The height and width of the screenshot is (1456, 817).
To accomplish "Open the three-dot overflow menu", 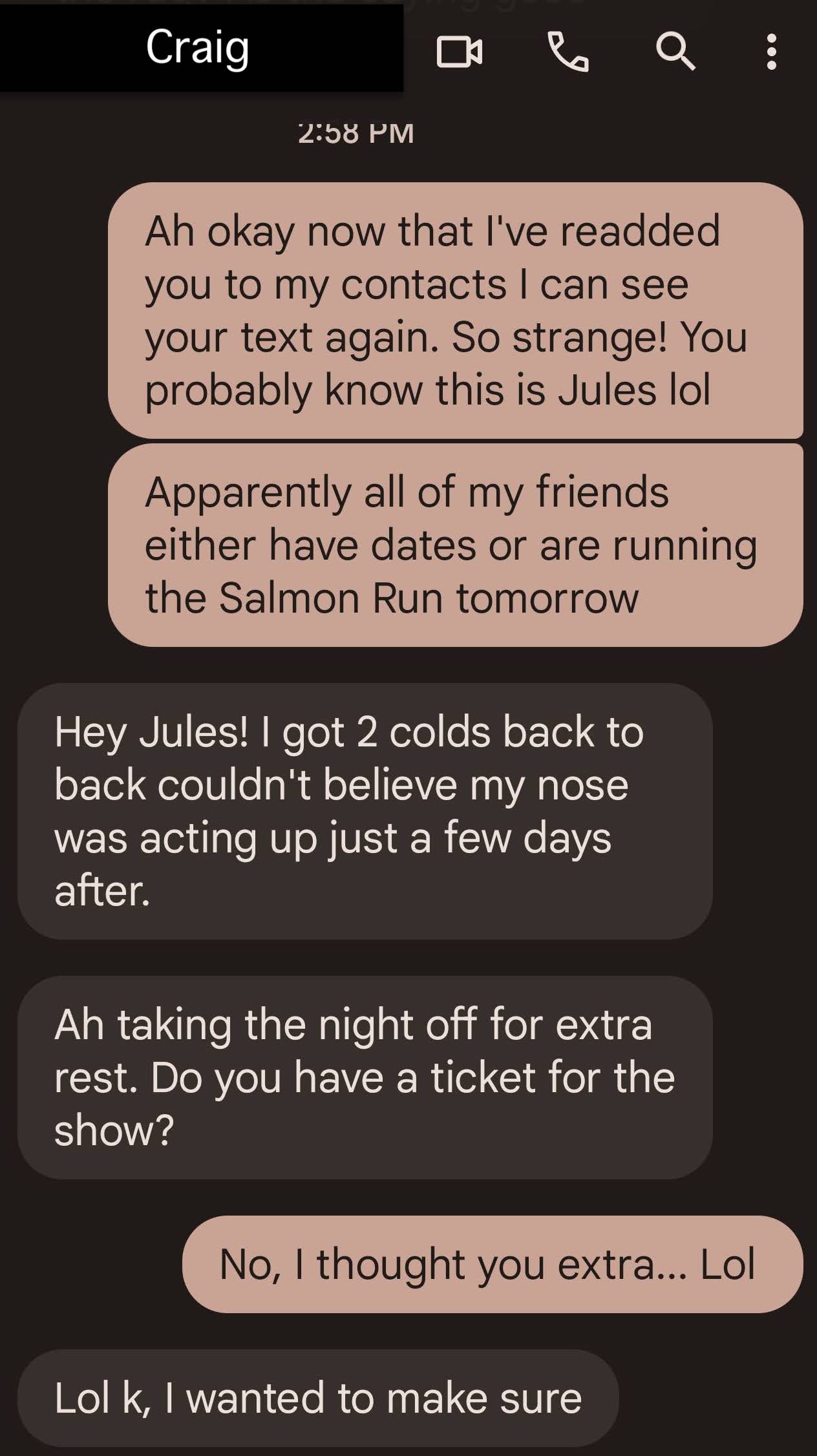I will pos(770,52).
